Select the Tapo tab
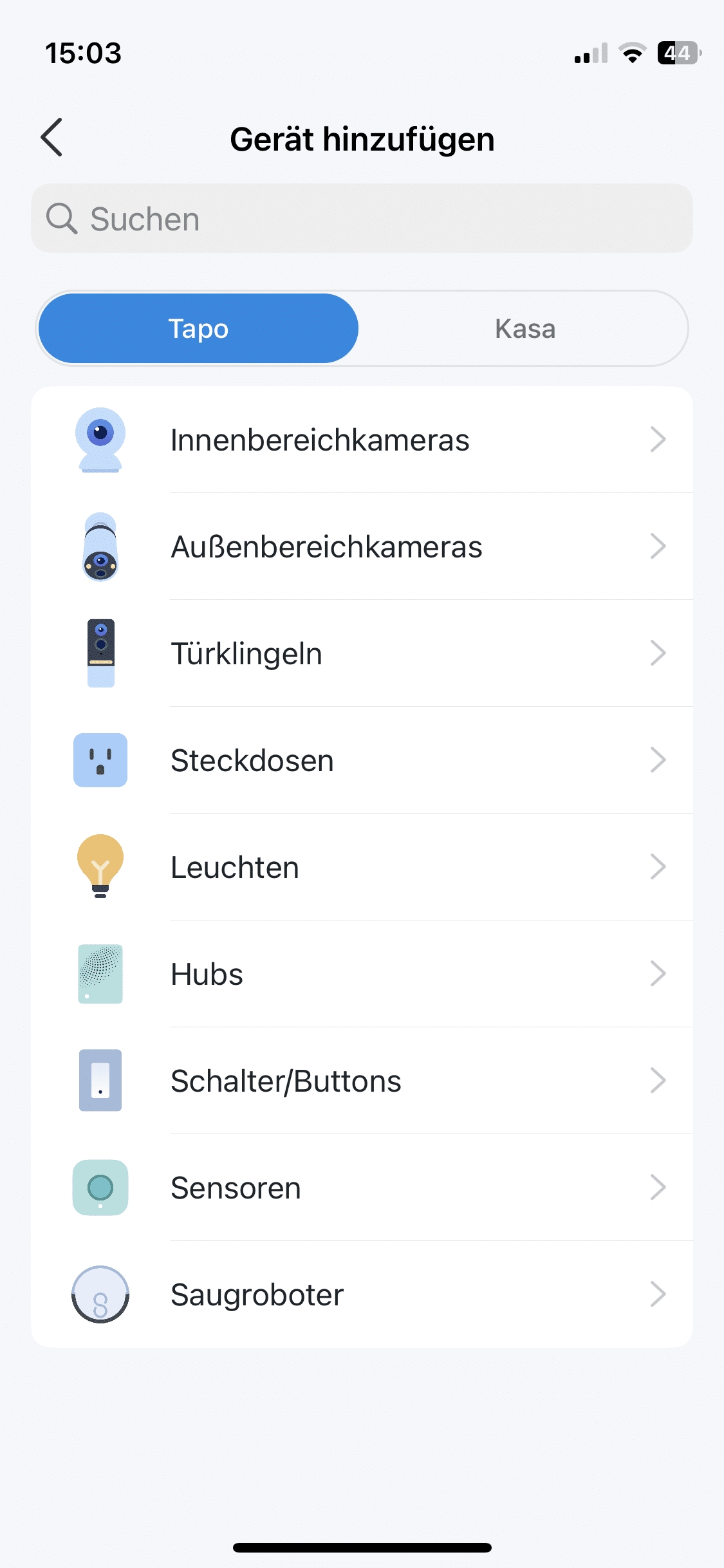The image size is (724, 1568). 198,329
